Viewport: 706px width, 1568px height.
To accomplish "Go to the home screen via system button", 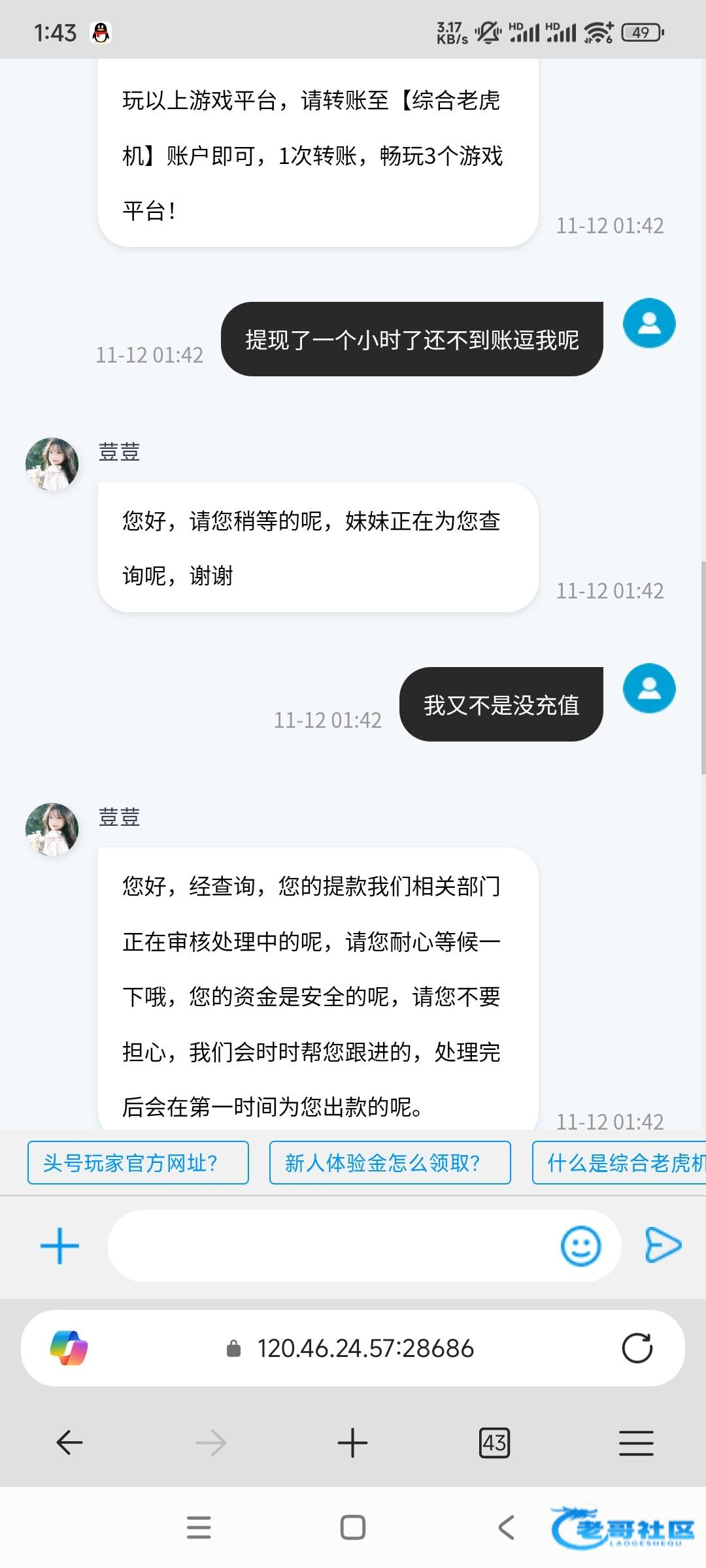I will (x=353, y=1527).
